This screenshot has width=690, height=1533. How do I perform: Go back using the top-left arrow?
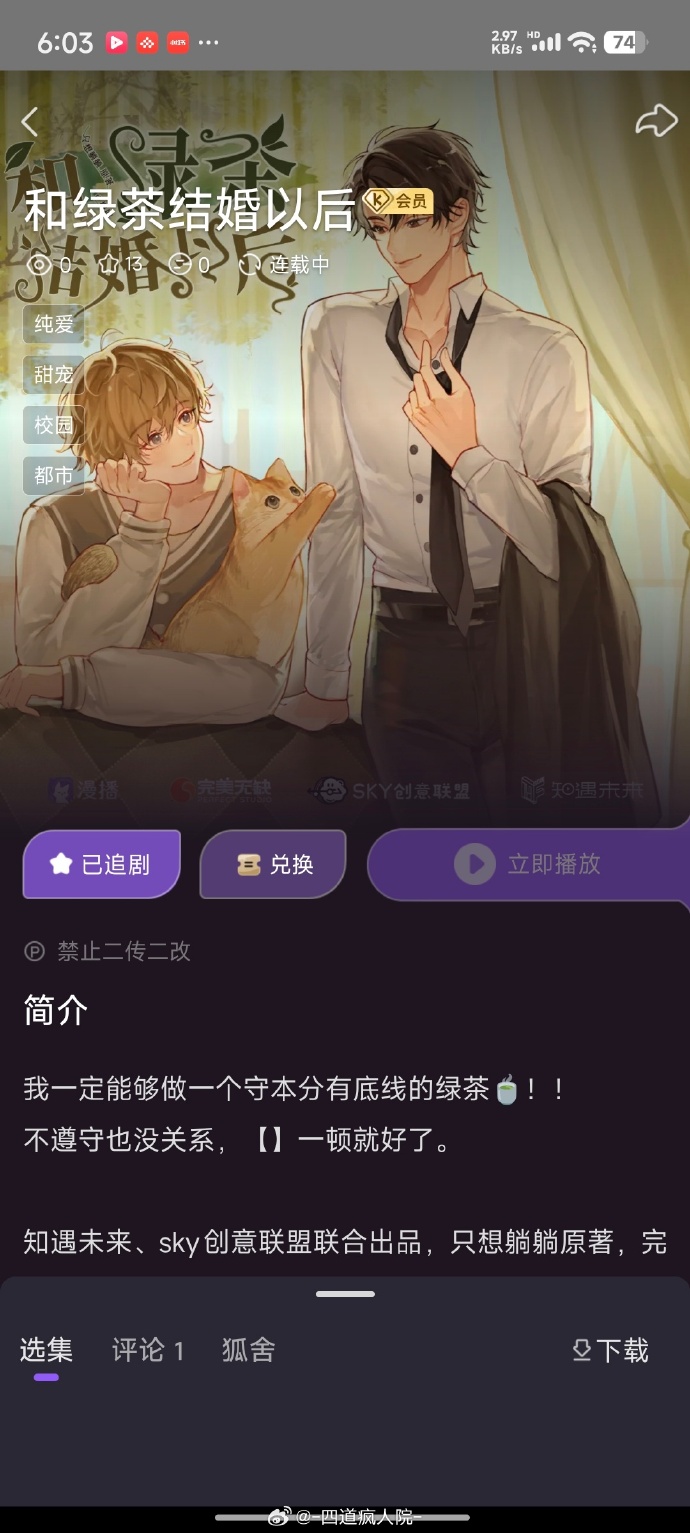click(x=30, y=123)
